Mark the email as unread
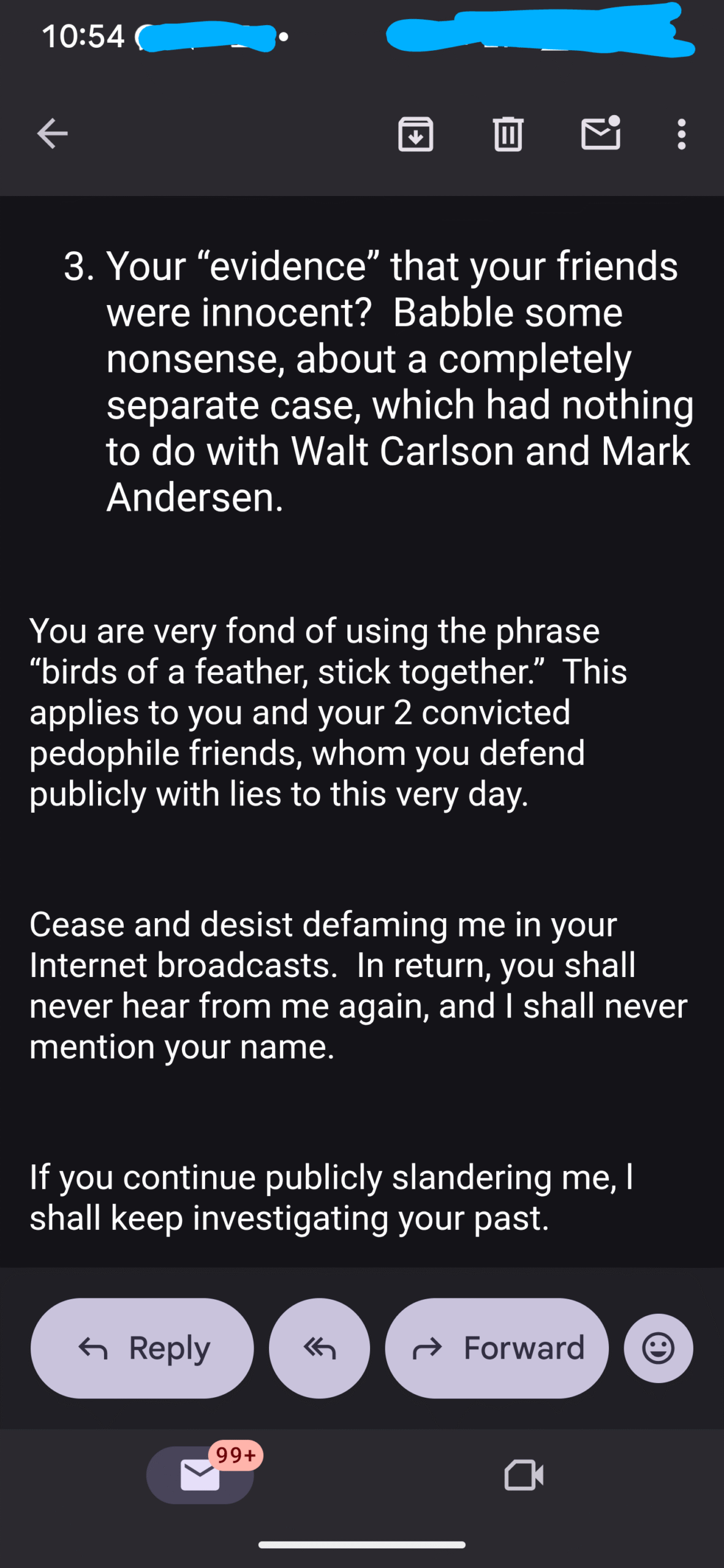Image resolution: width=724 pixels, height=1568 pixels. pos(601,133)
